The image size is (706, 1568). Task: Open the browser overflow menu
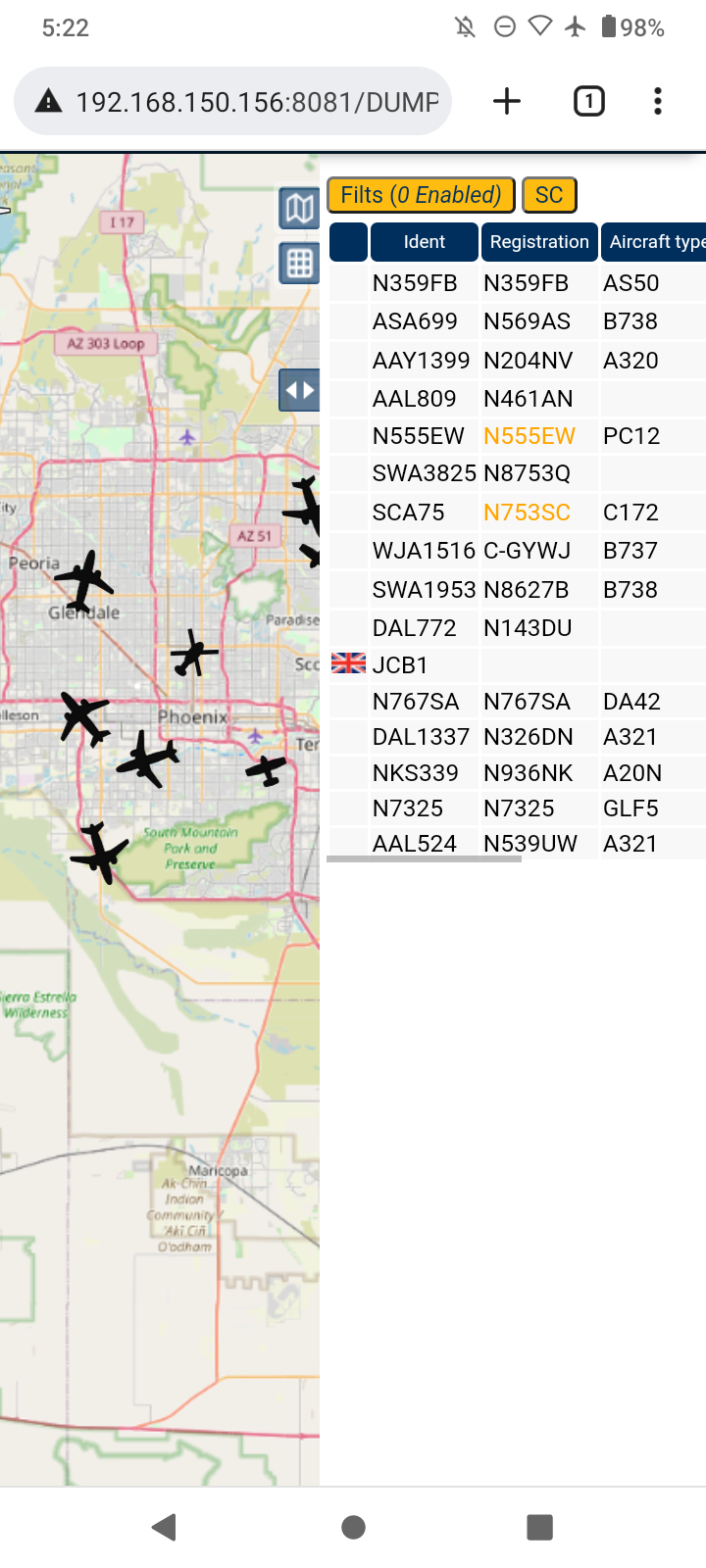[x=658, y=101]
